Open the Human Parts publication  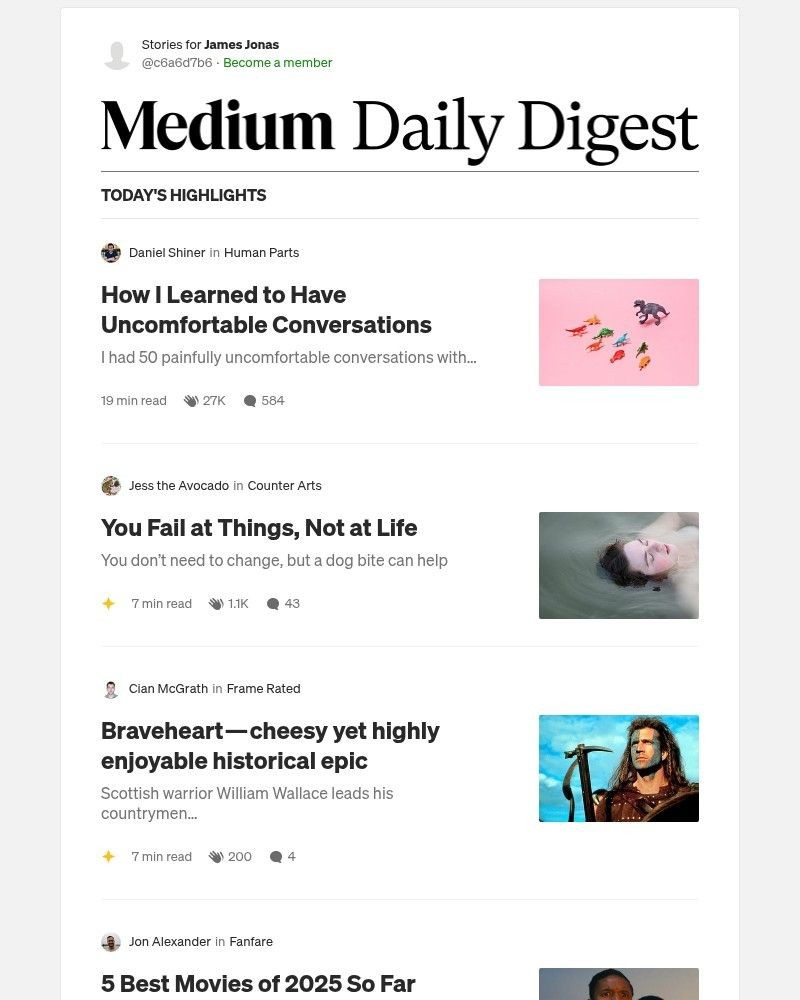click(x=261, y=253)
